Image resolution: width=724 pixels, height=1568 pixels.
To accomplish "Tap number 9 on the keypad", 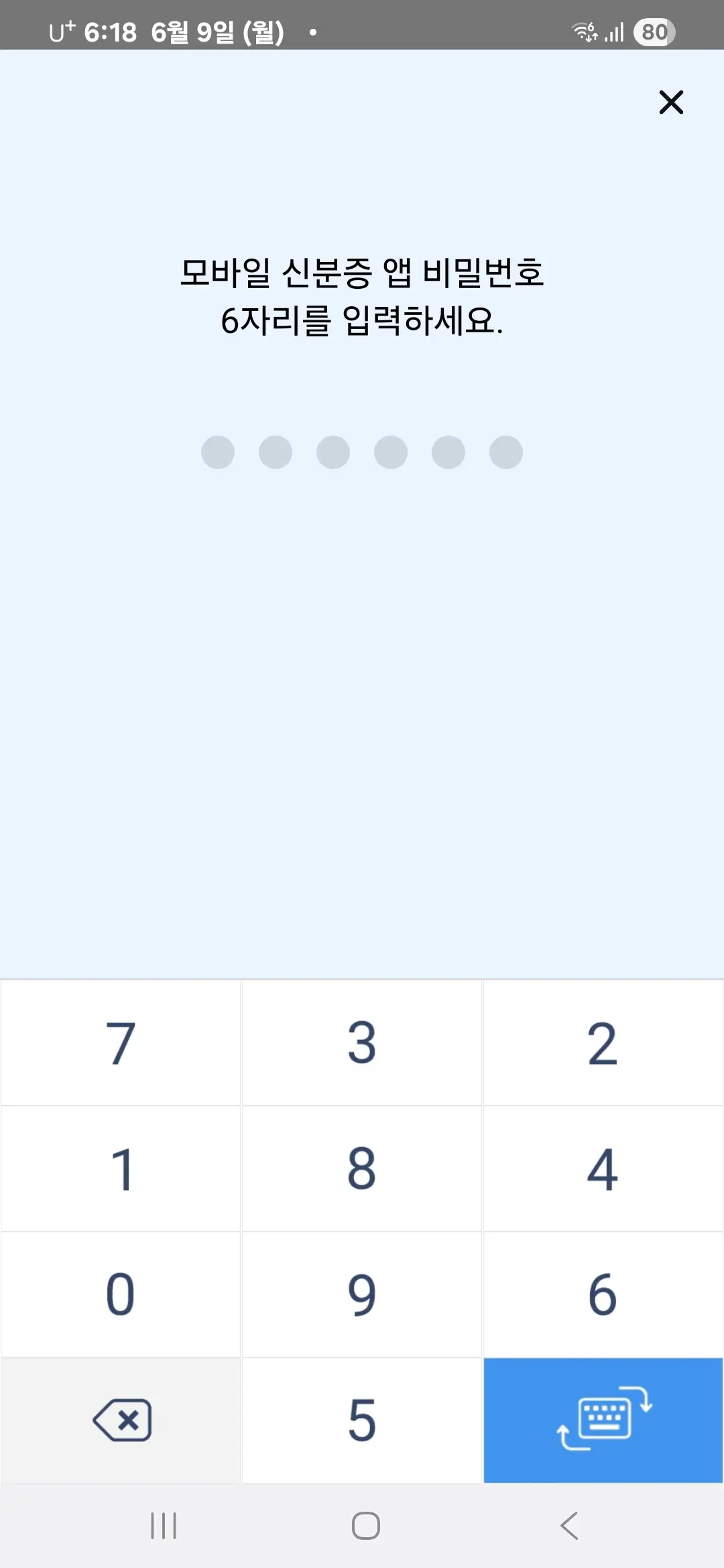I will point(362,1295).
